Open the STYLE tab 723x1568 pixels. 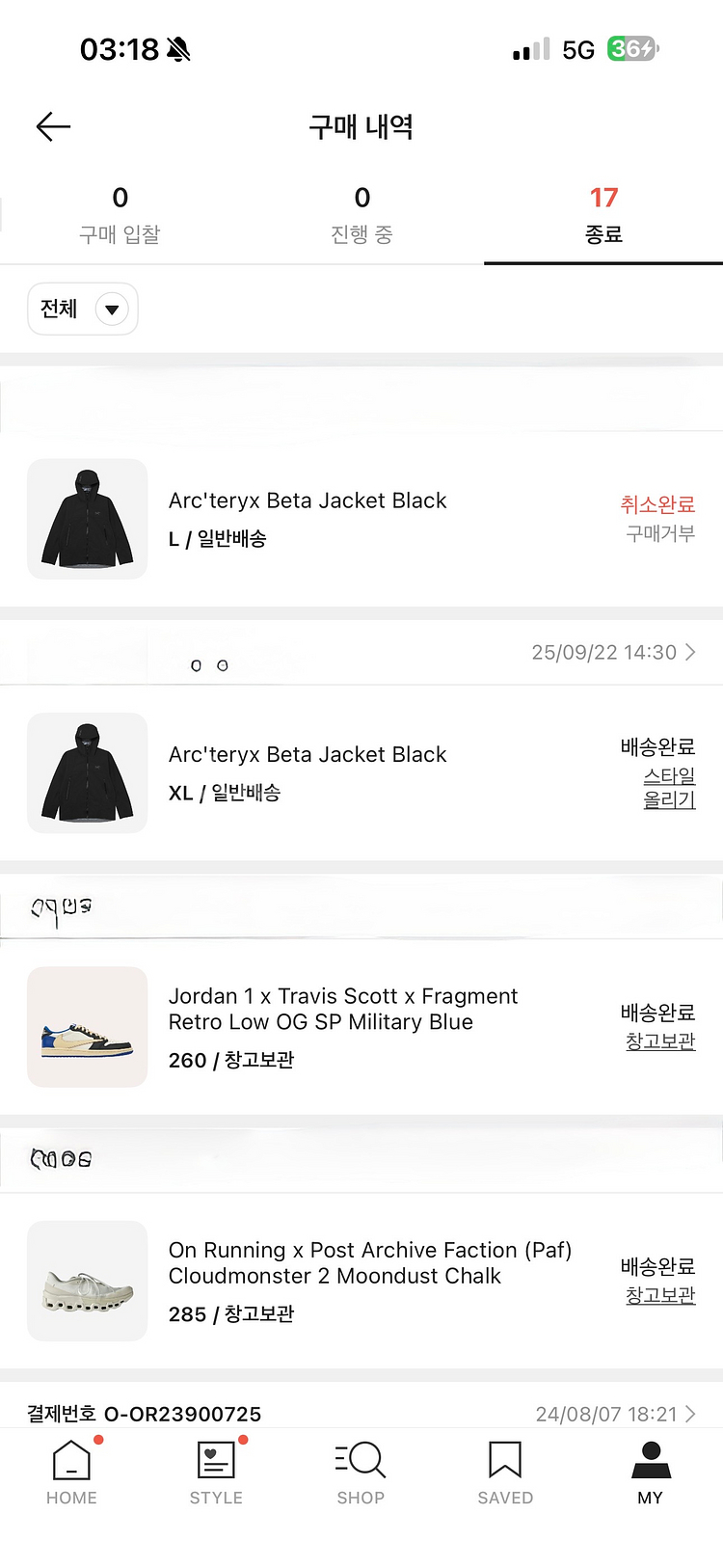click(x=216, y=1473)
